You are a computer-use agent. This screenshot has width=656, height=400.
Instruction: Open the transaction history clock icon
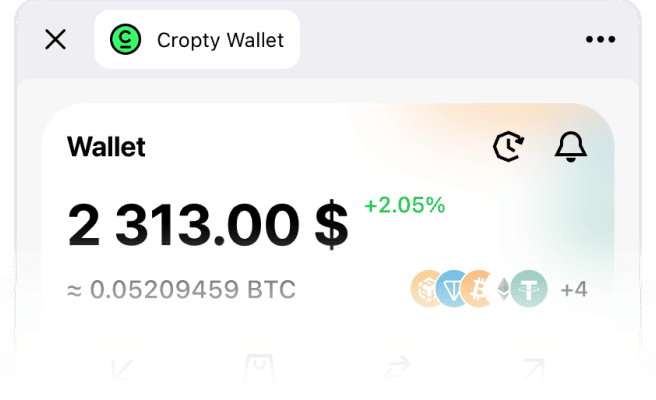point(509,146)
